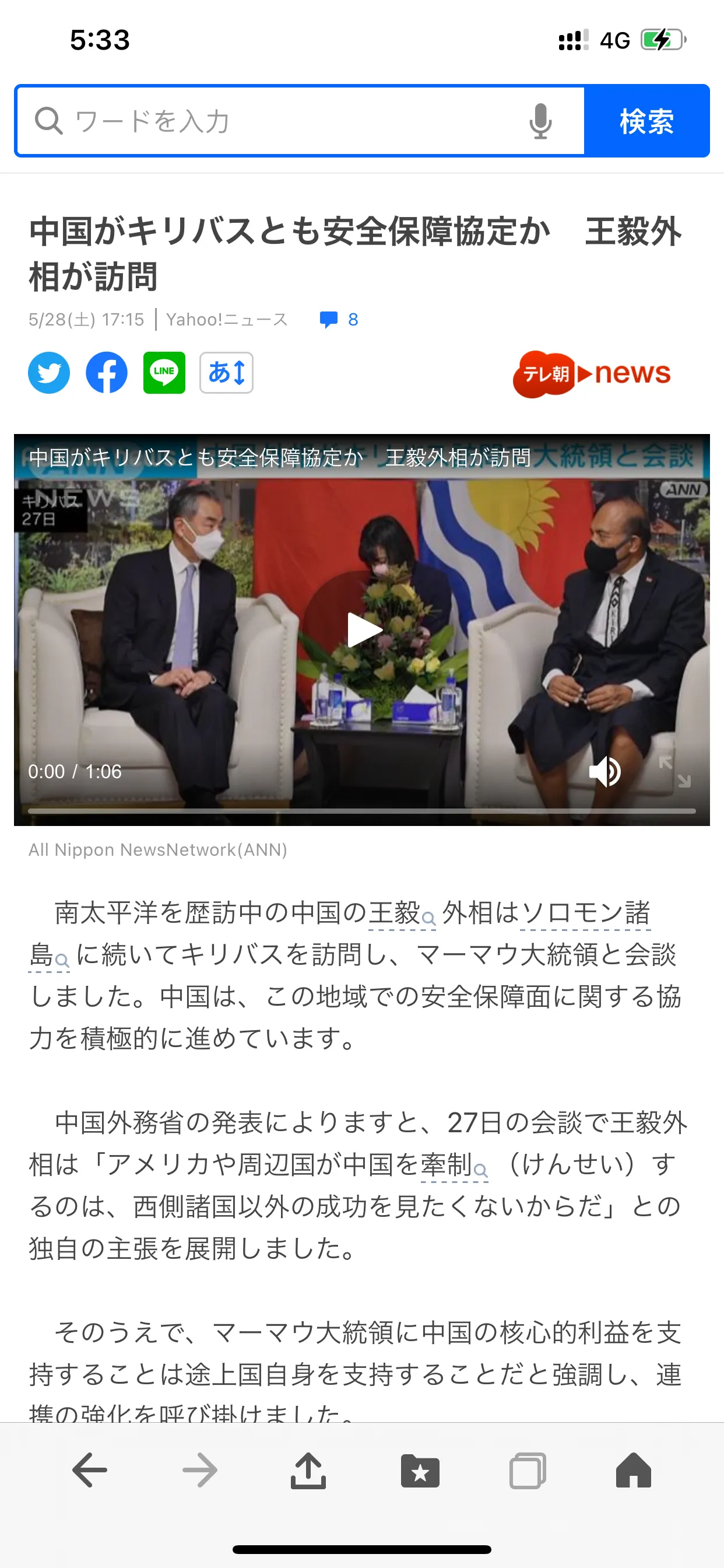Open the bookmarks folder
Image resolution: width=724 pixels, height=1568 pixels.
(420, 1471)
